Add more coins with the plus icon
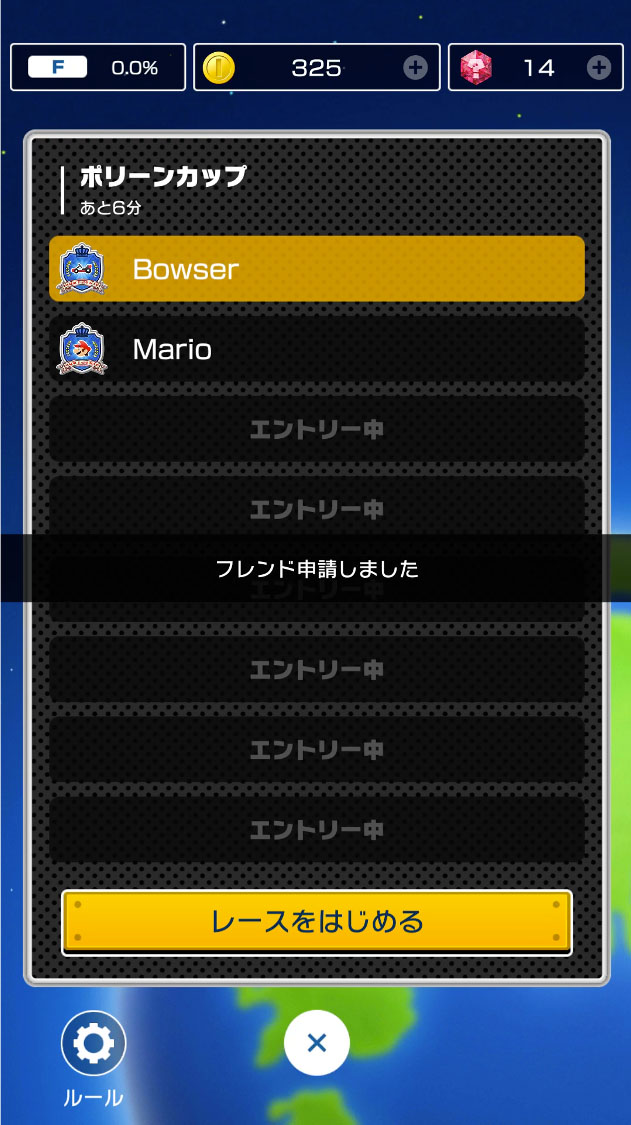 pyautogui.click(x=415, y=68)
